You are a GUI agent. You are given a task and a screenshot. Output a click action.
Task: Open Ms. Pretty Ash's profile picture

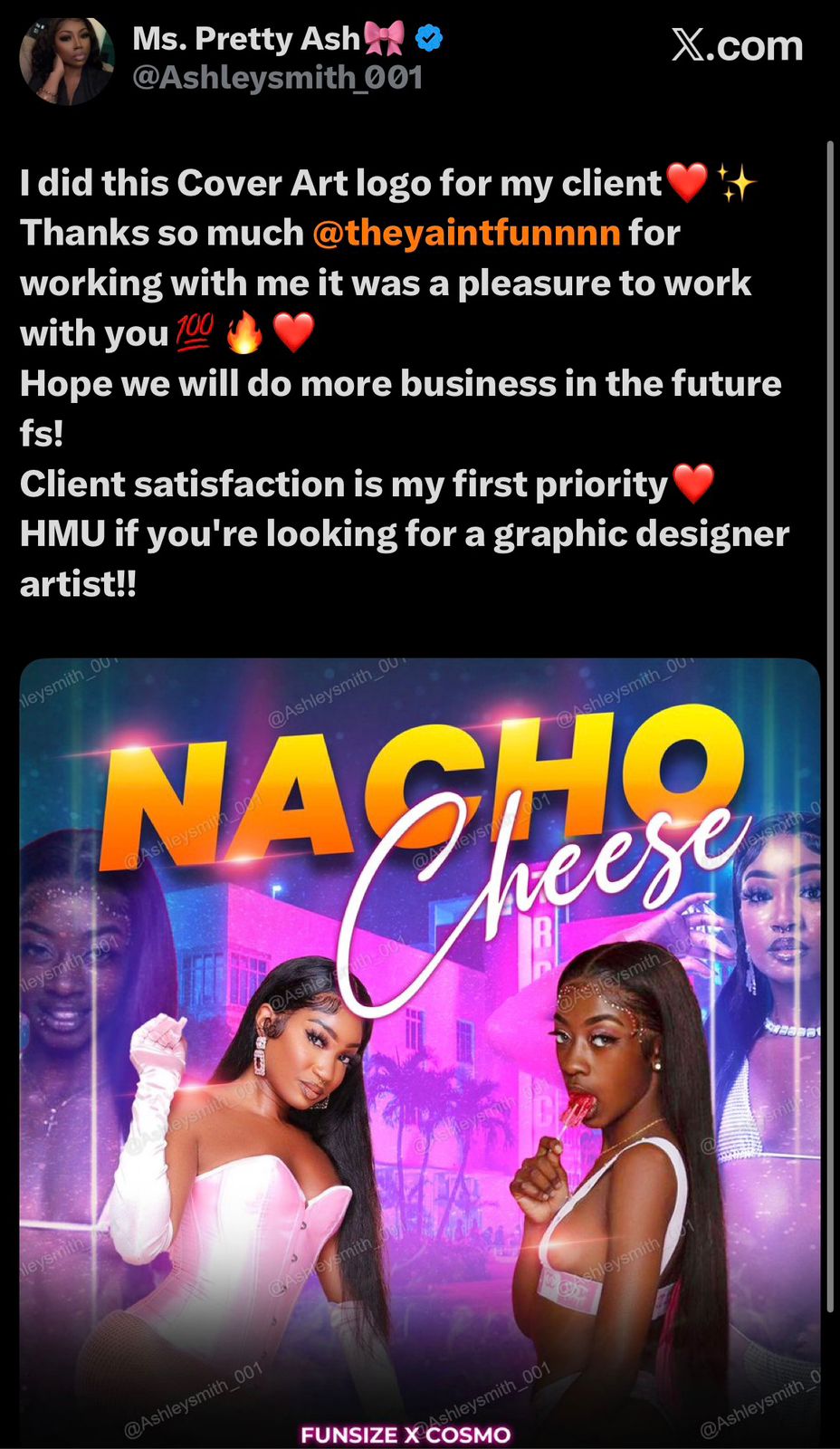coord(66,60)
